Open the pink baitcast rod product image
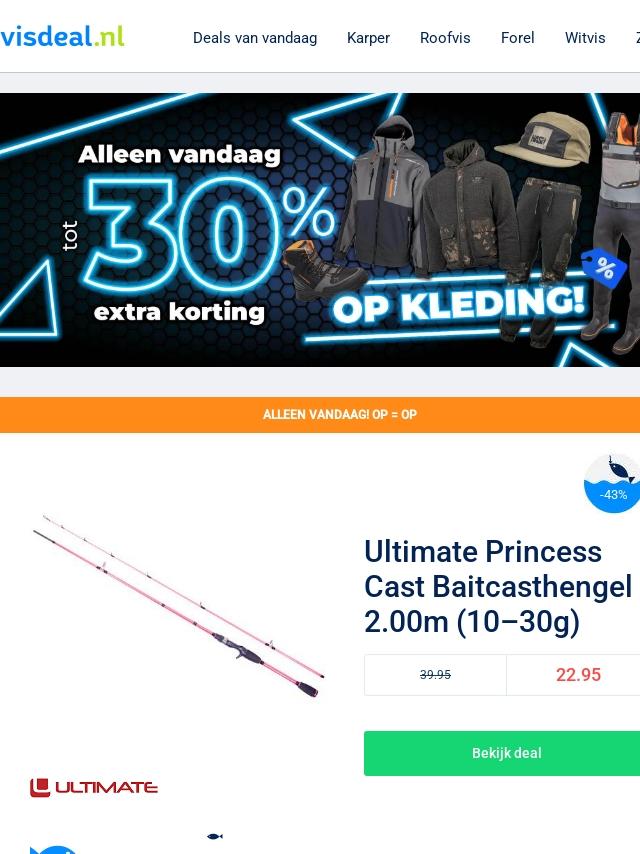 tap(180, 605)
